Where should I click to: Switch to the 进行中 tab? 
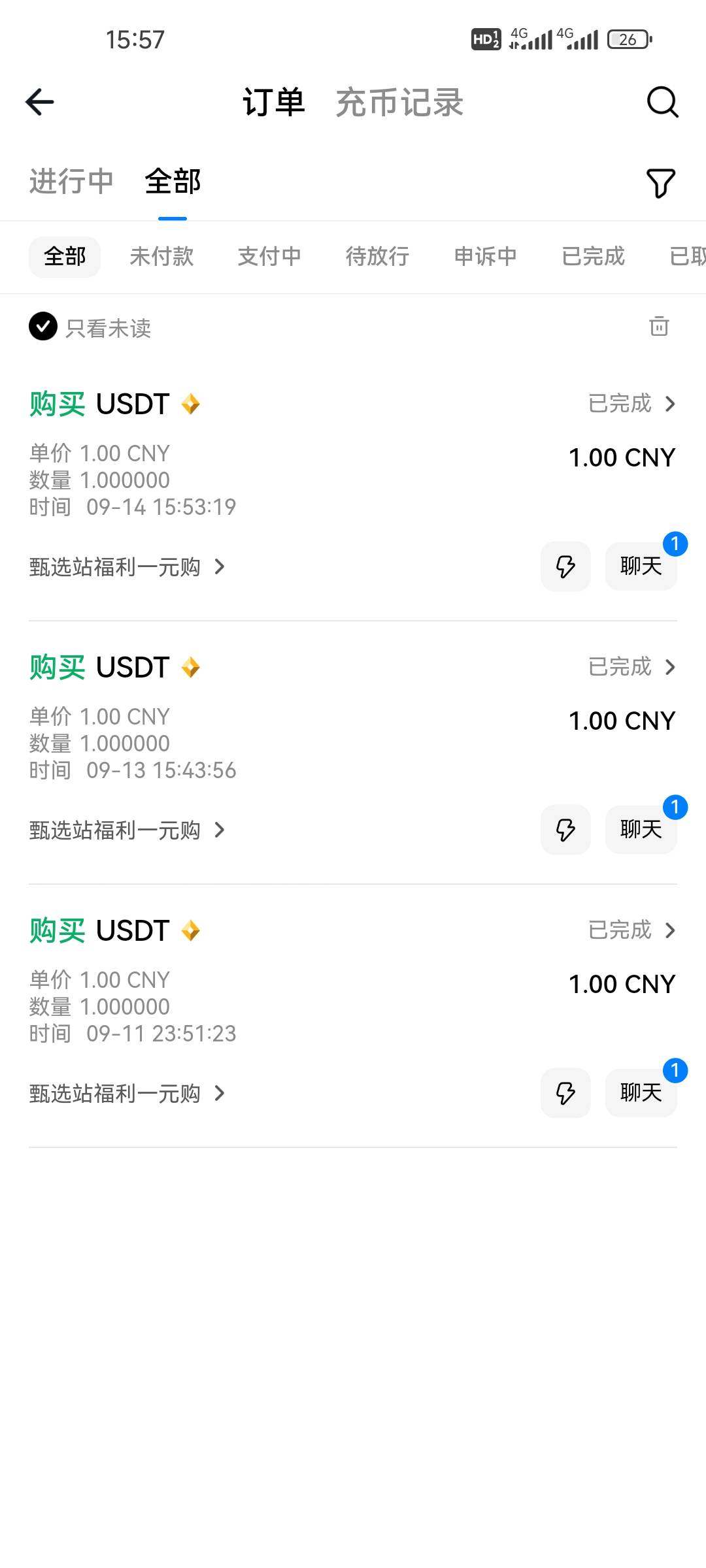71,181
